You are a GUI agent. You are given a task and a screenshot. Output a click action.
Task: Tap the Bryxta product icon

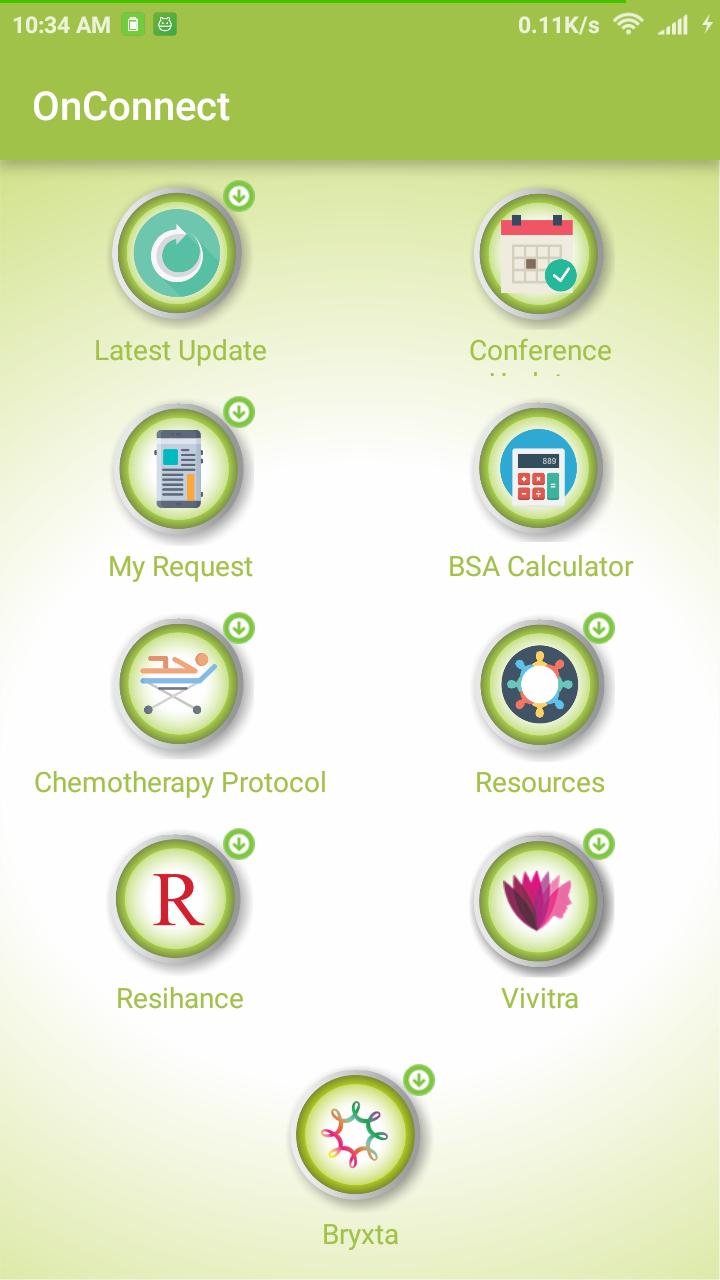357,1136
